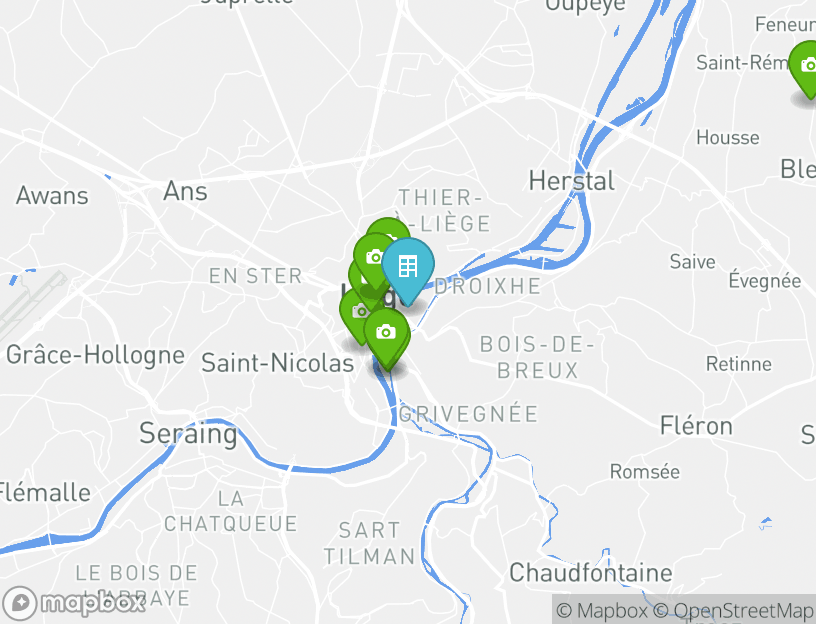Tap the lowest green camera pin above Grivegnée

tap(386, 334)
